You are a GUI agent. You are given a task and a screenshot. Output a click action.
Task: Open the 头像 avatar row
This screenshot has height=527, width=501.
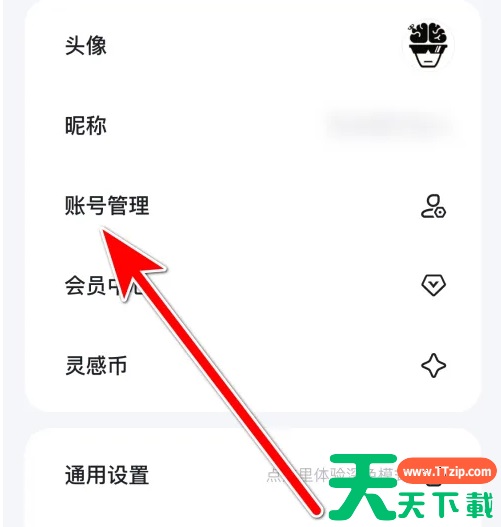[253, 45]
